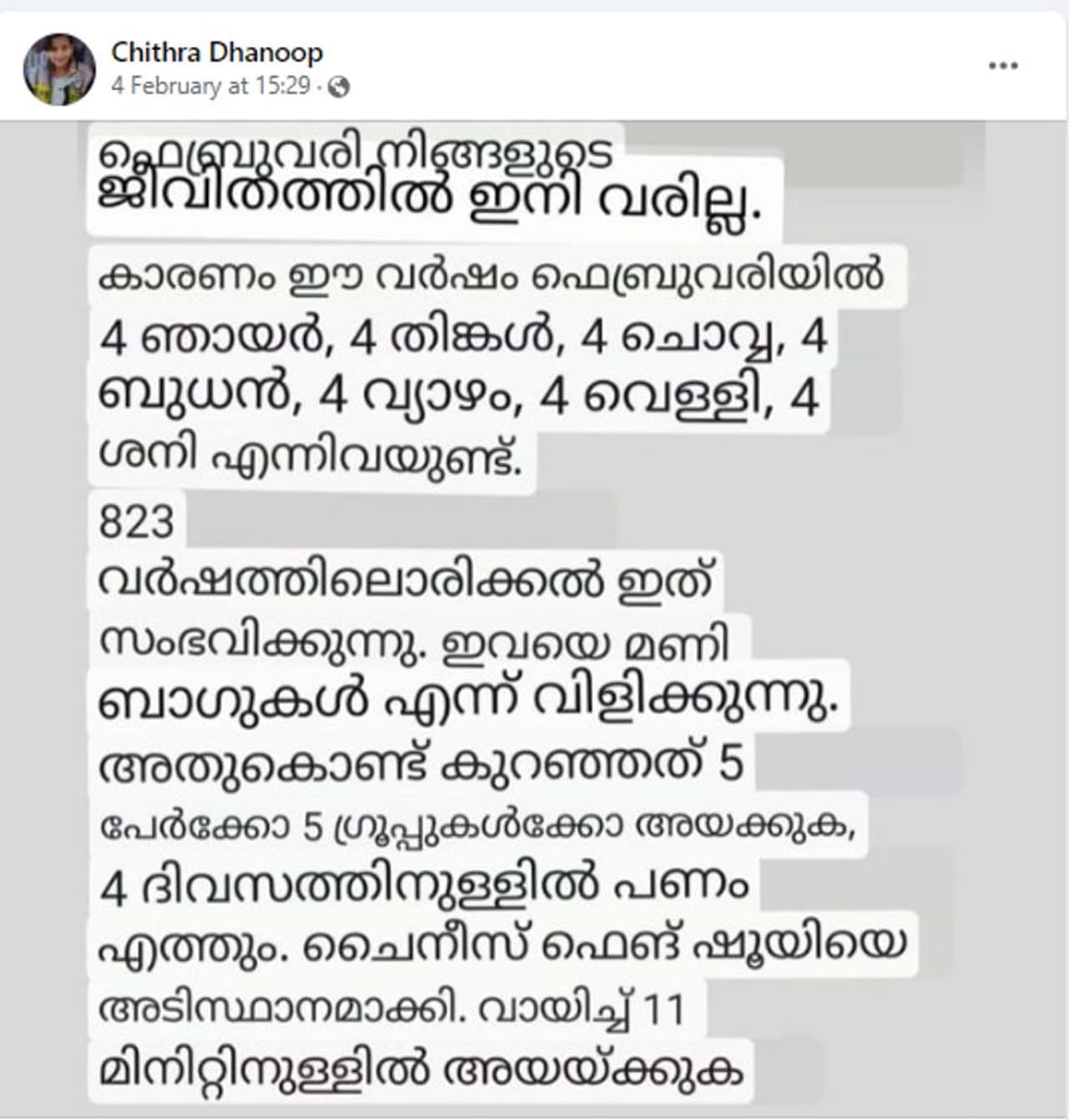Open Chithra Dhanoop's profile name link
The image size is (1069, 1120).
tap(216, 53)
